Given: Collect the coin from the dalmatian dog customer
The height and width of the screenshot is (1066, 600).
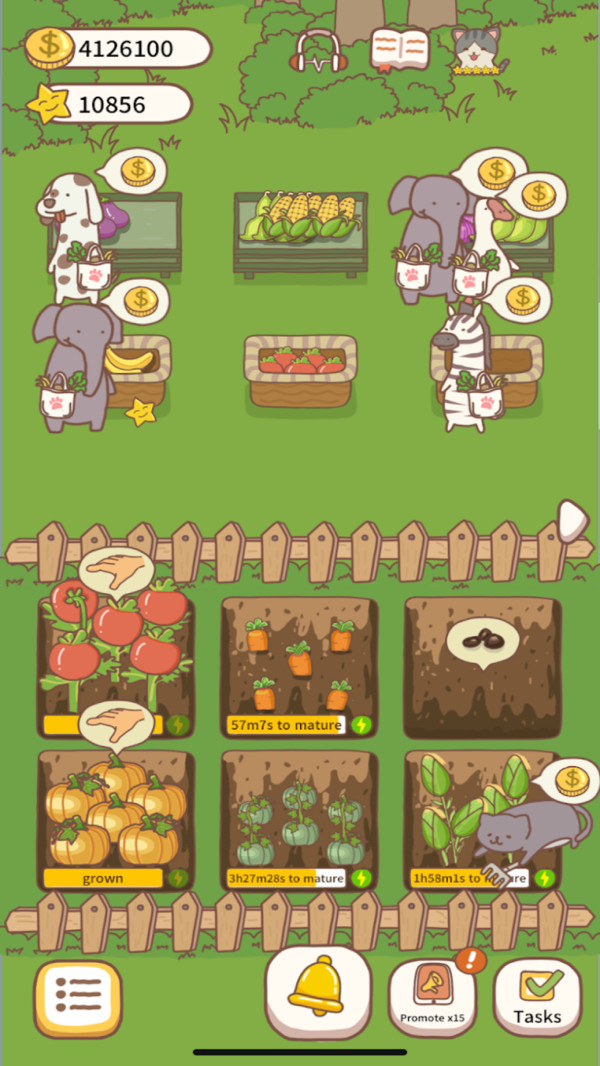Looking at the screenshot, I should coord(137,171).
